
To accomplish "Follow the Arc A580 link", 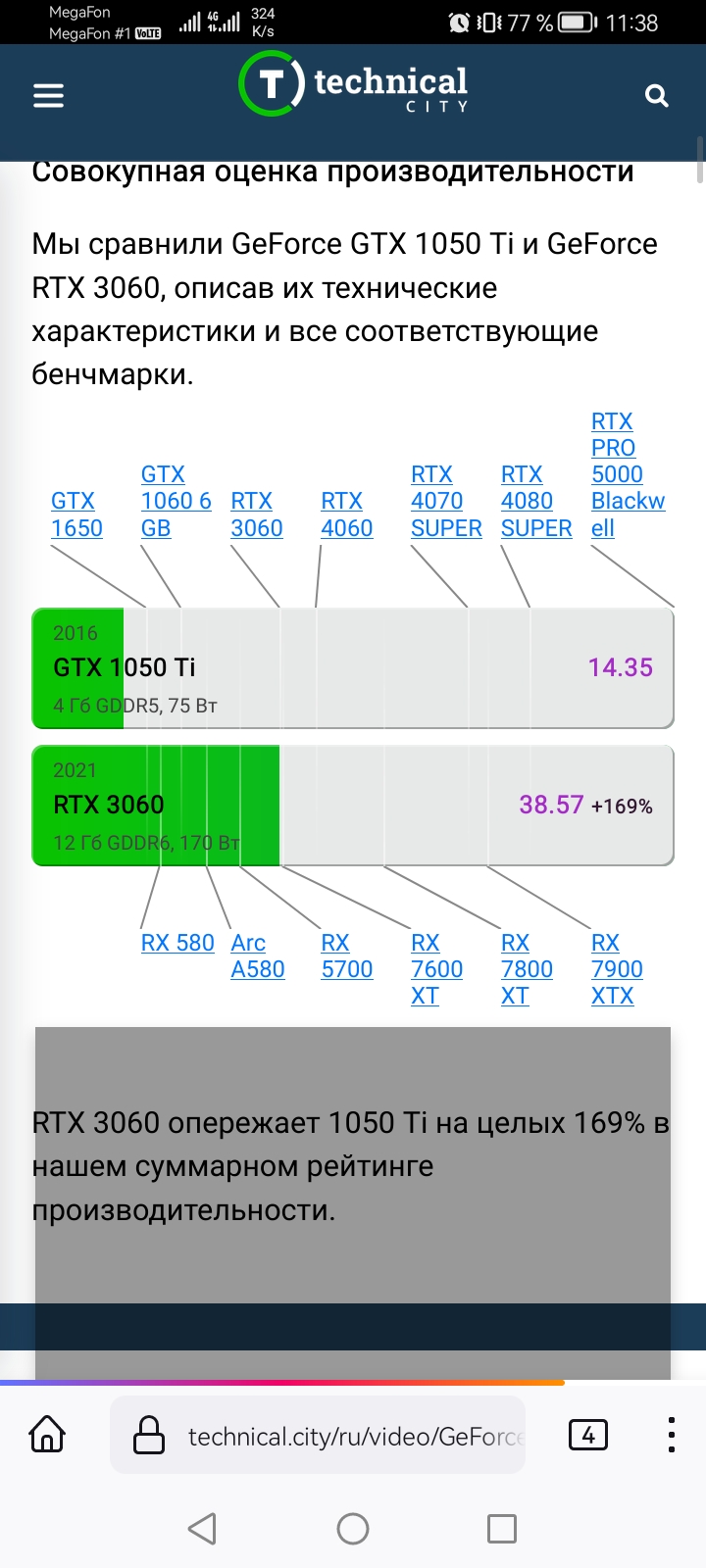I will 257,955.
